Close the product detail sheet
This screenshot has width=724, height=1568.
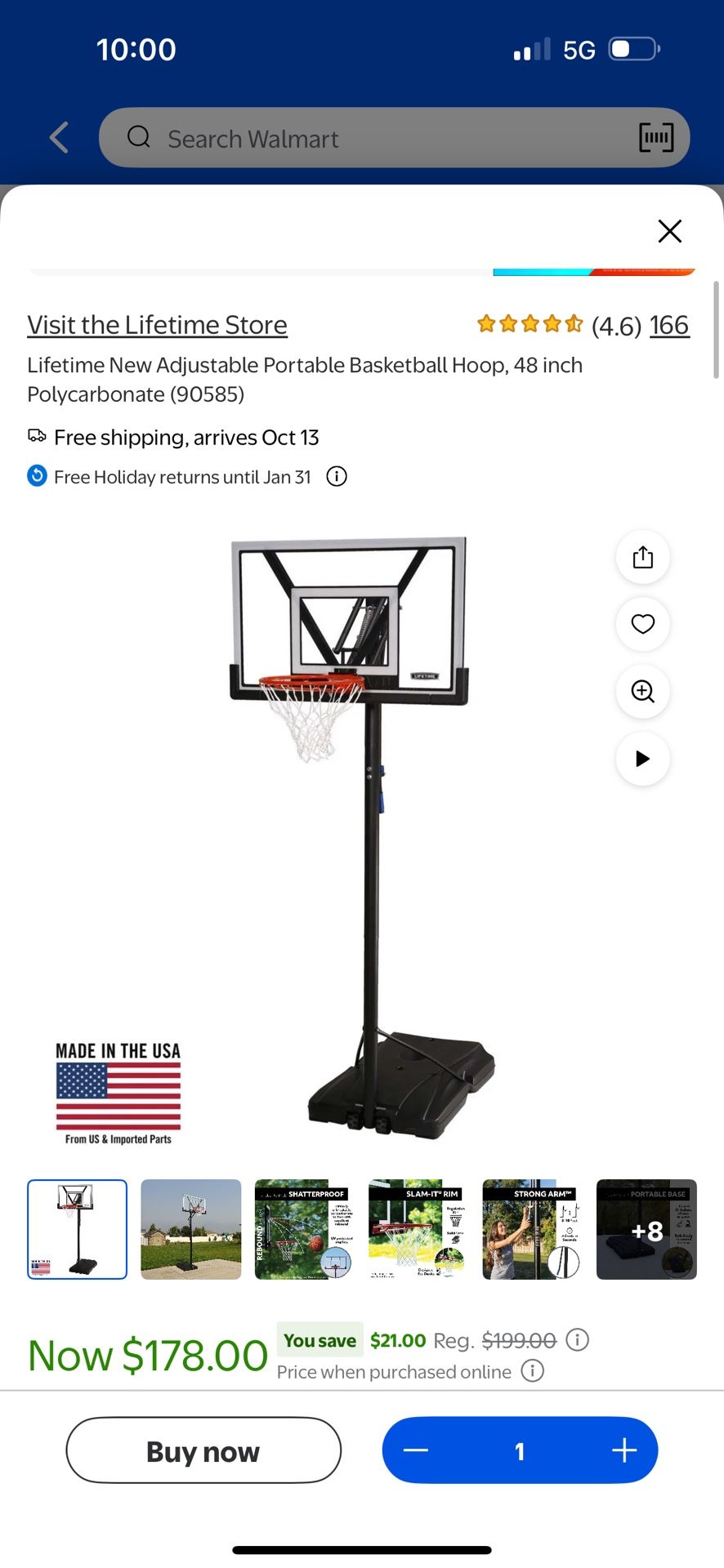(669, 231)
